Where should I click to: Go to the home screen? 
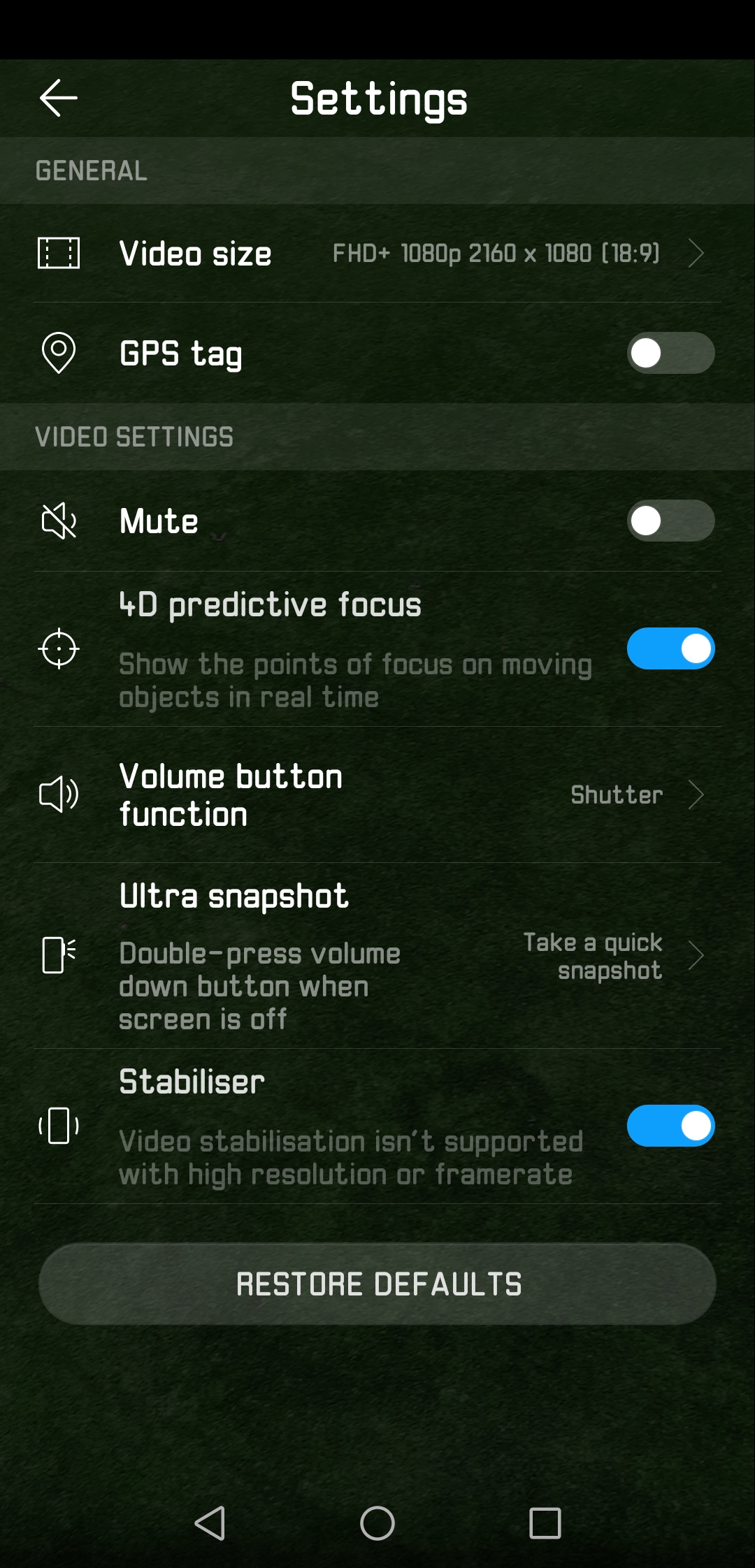[x=377, y=1523]
